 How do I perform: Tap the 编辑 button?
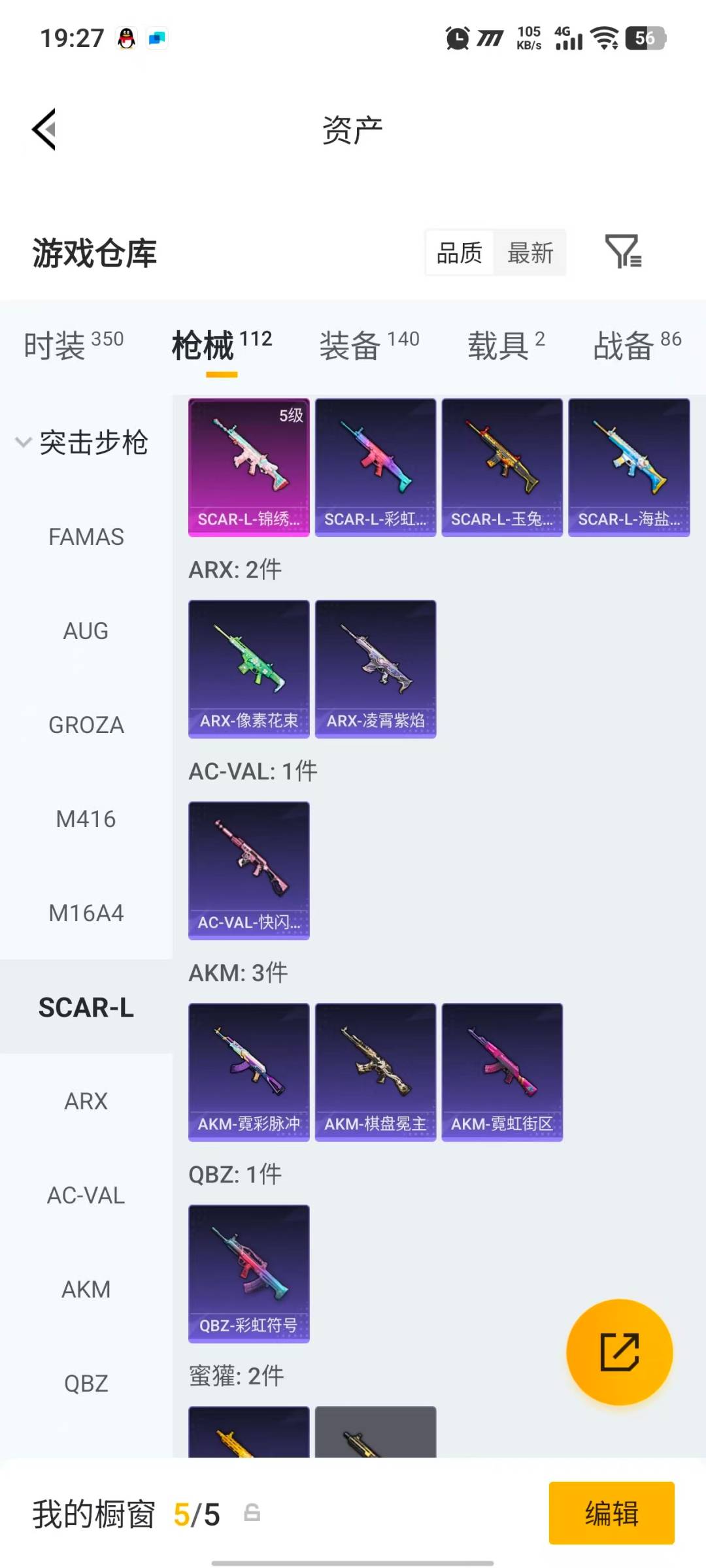coord(611,1513)
